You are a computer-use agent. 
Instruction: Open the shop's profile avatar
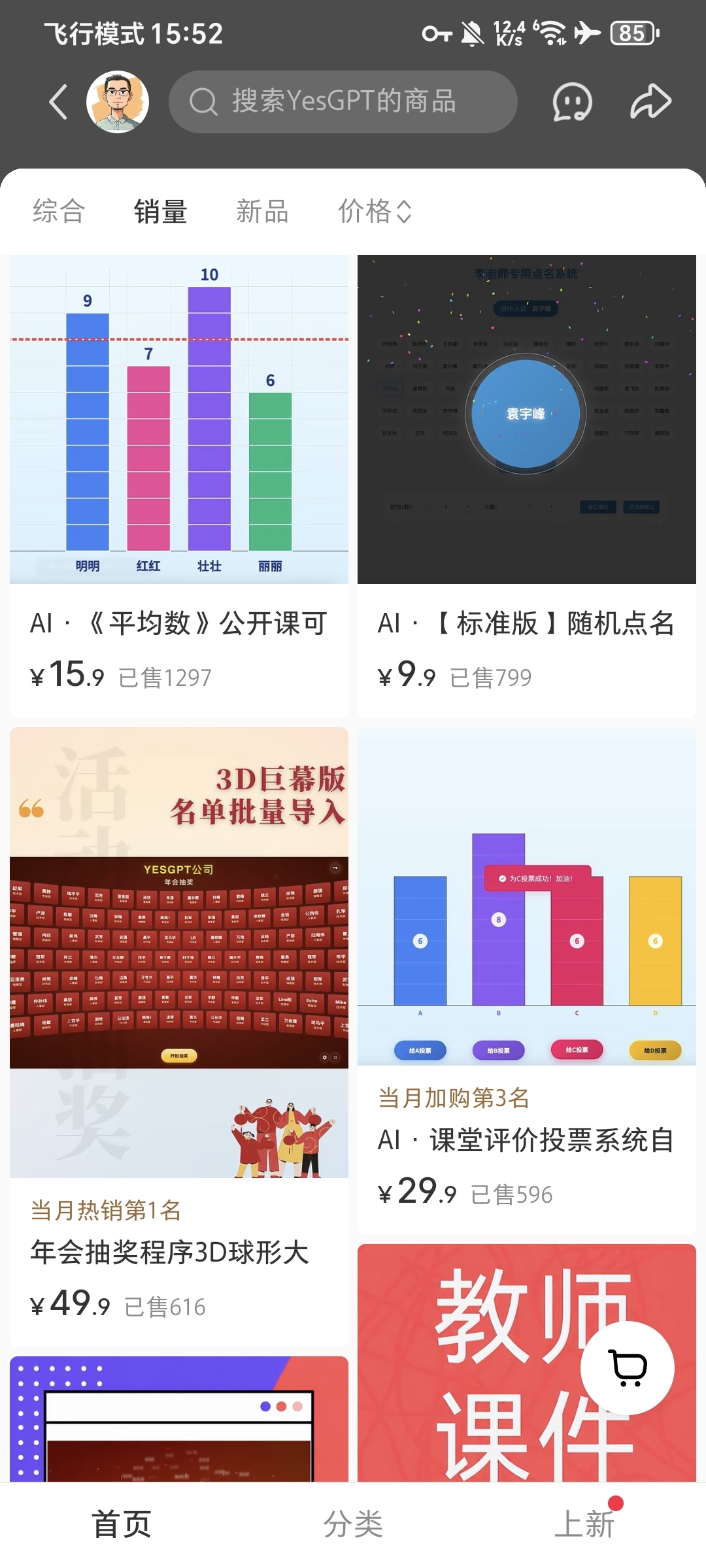click(118, 102)
